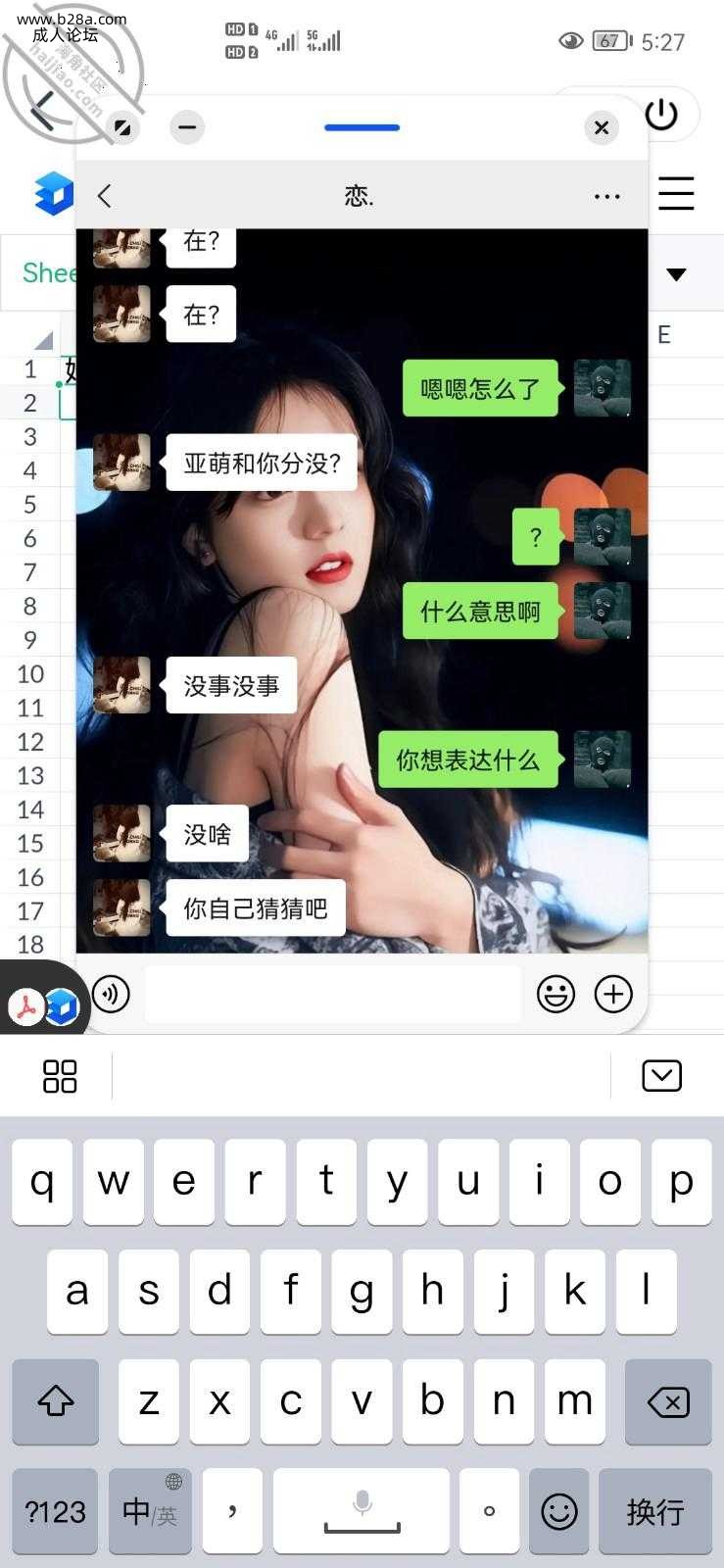
Task: Tap the power icon at top right
Action: pos(662,115)
